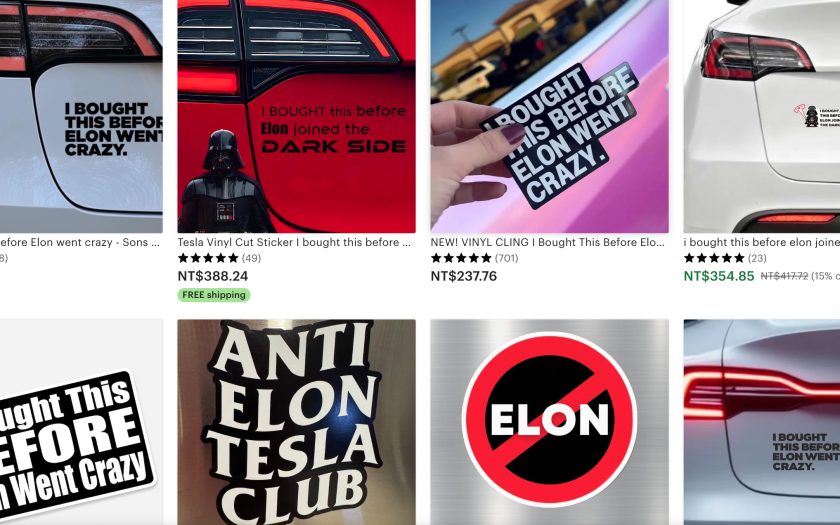Open the 'Tesla Vinyl Cut Sticker' title link
Image resolution: width=840 pixels, height=525 pixels.
(x=294, y=242)
